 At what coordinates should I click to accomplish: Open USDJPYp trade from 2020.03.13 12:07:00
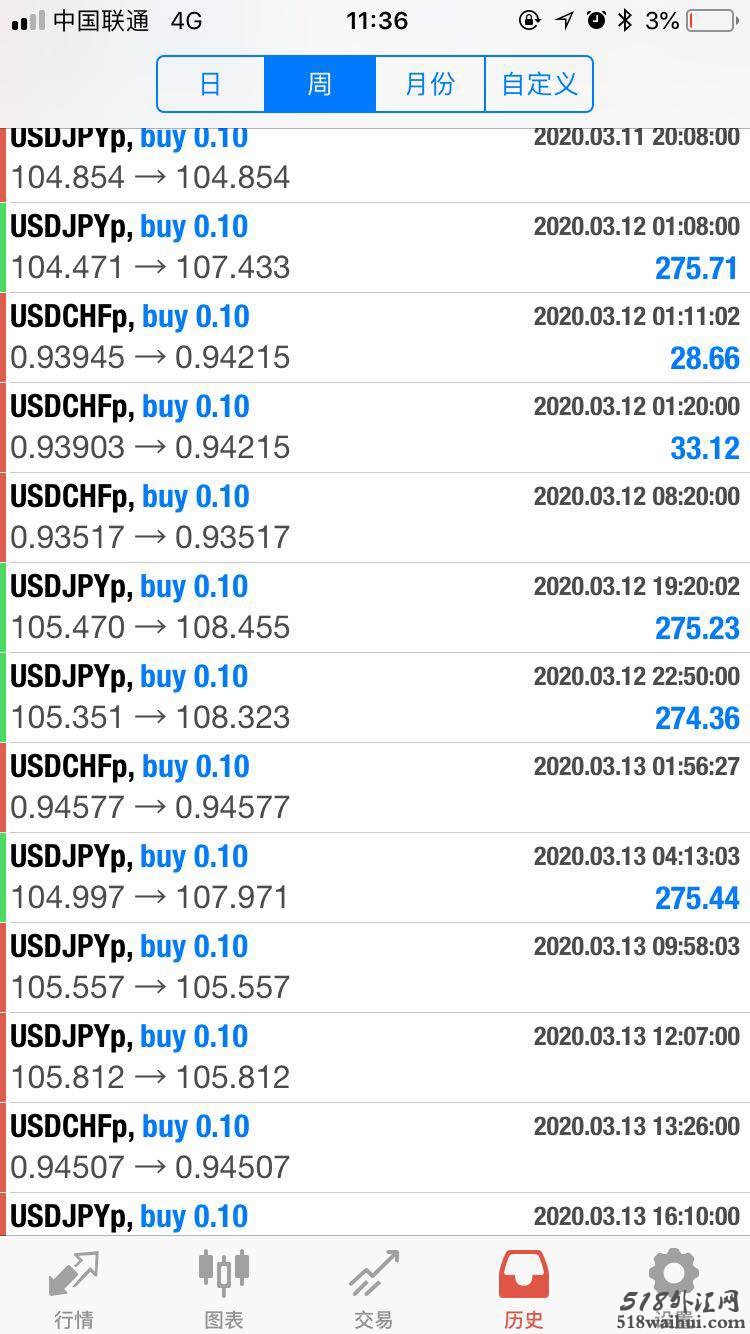(375, 1058)
